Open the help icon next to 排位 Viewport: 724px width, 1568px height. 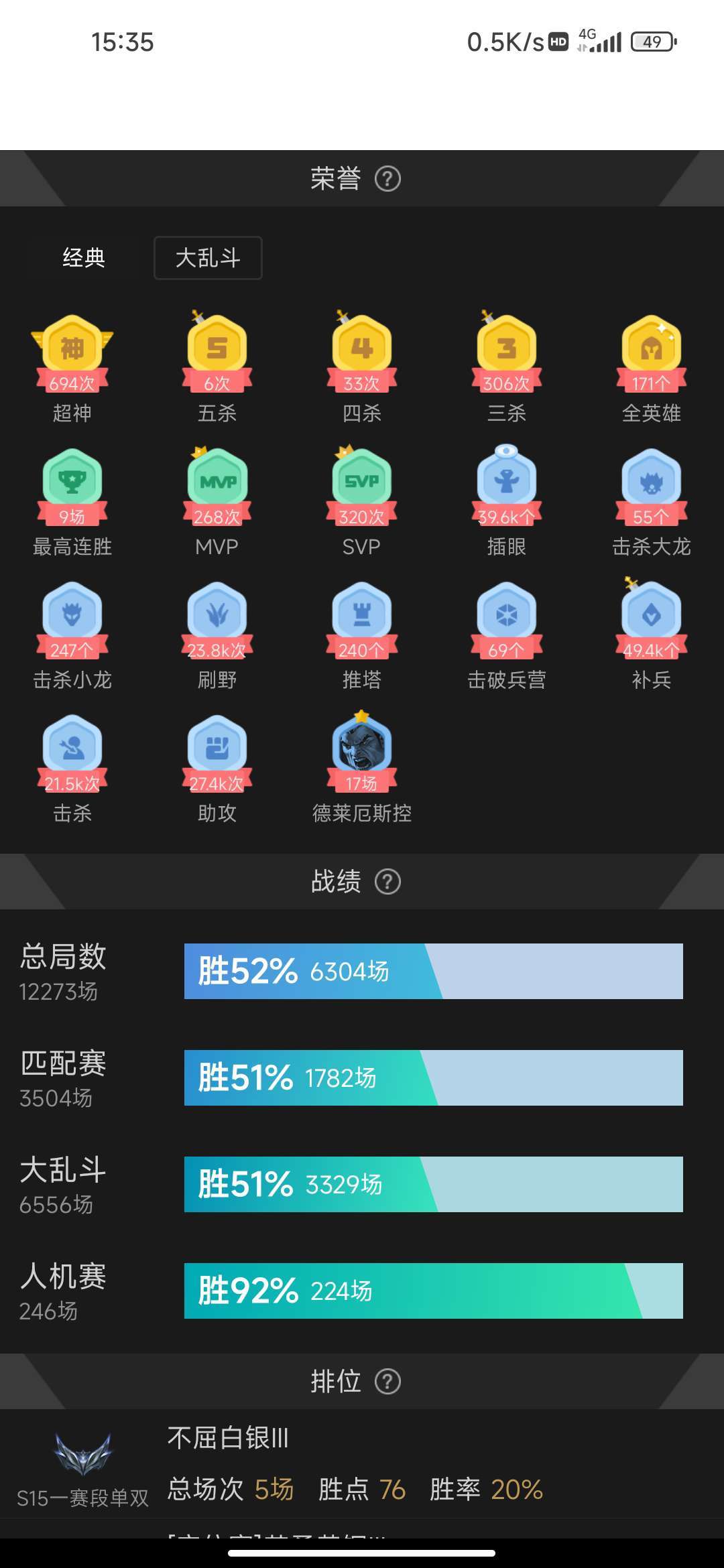tap(387, 1381)
